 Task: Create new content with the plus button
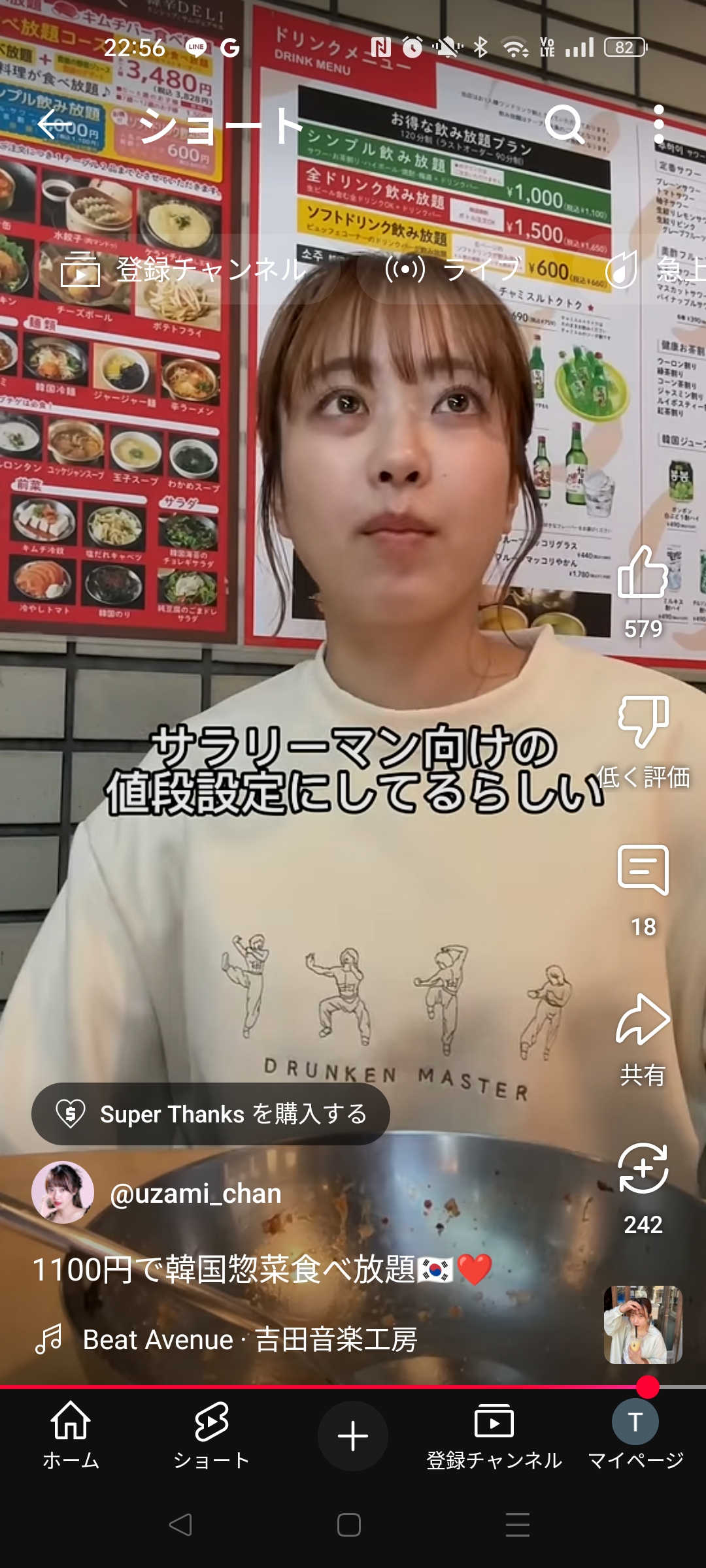coord(353,1436)
